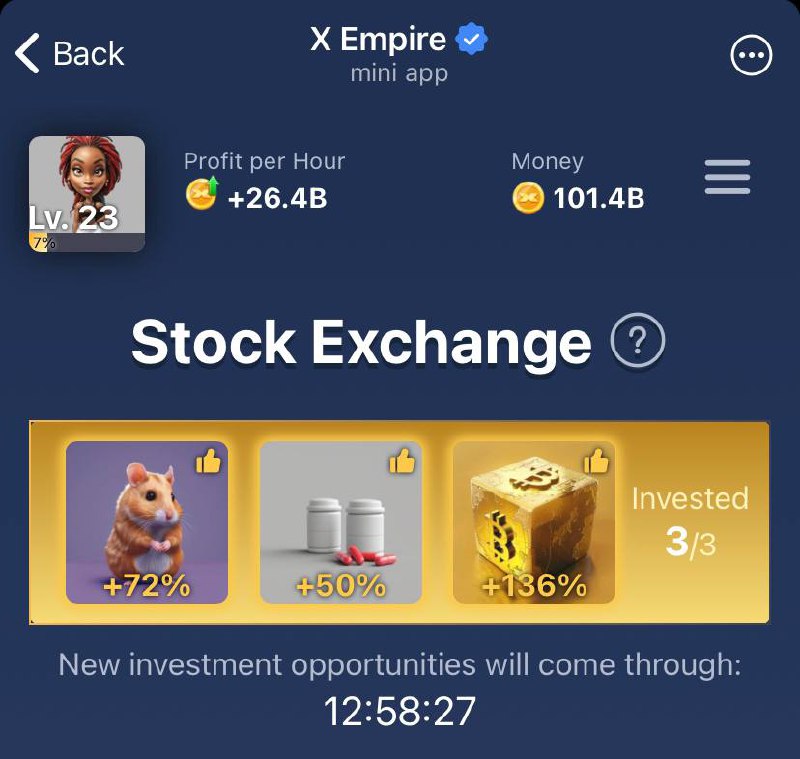Image resolution: width=800 pixels, height=759 pixels.
Task: Open the hamburger menu
Action: click(x=727, y=179)
